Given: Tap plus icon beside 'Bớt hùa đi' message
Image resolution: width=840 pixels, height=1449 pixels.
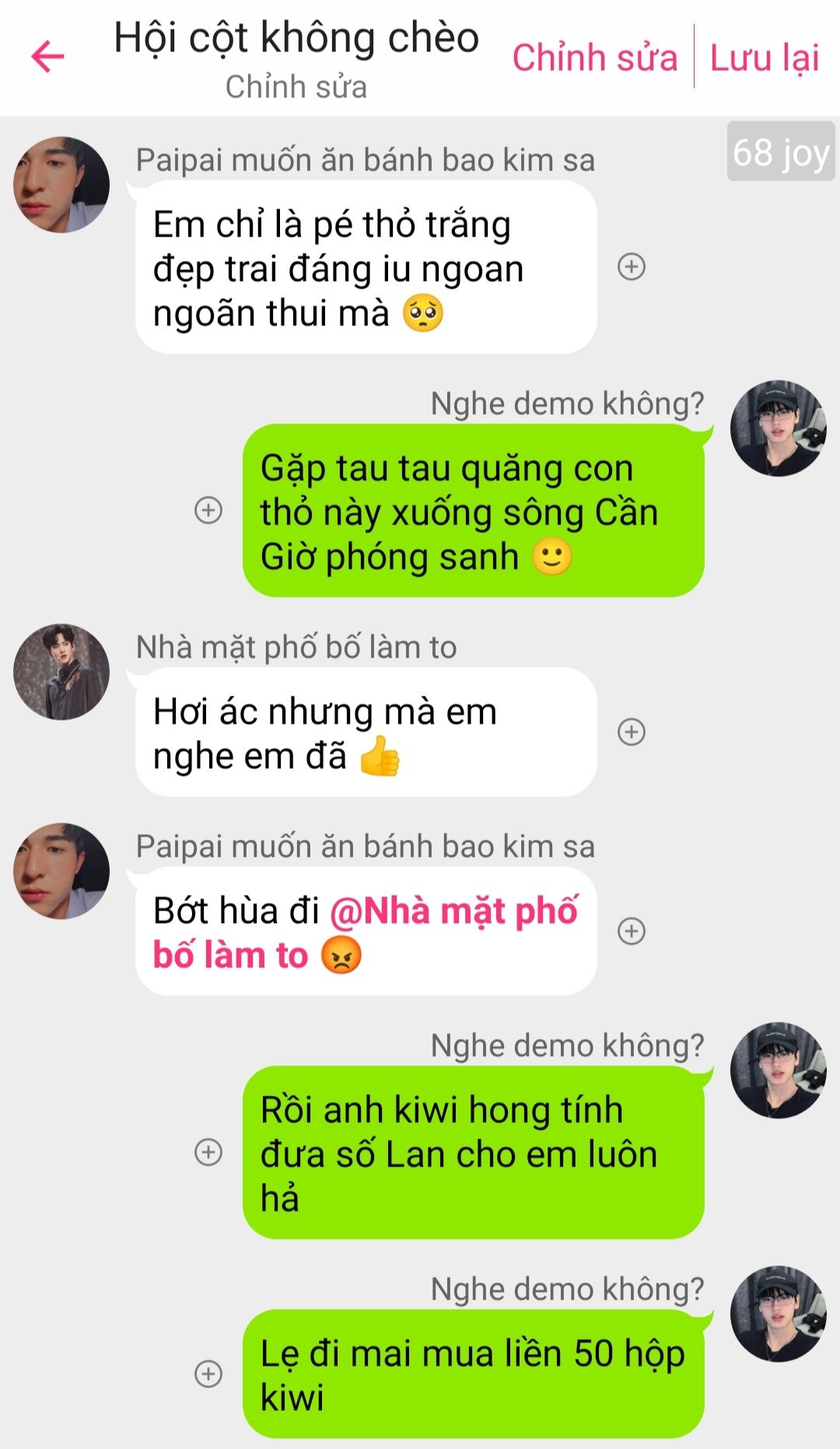Looking at the screenshot, I should tap(631, 931).
